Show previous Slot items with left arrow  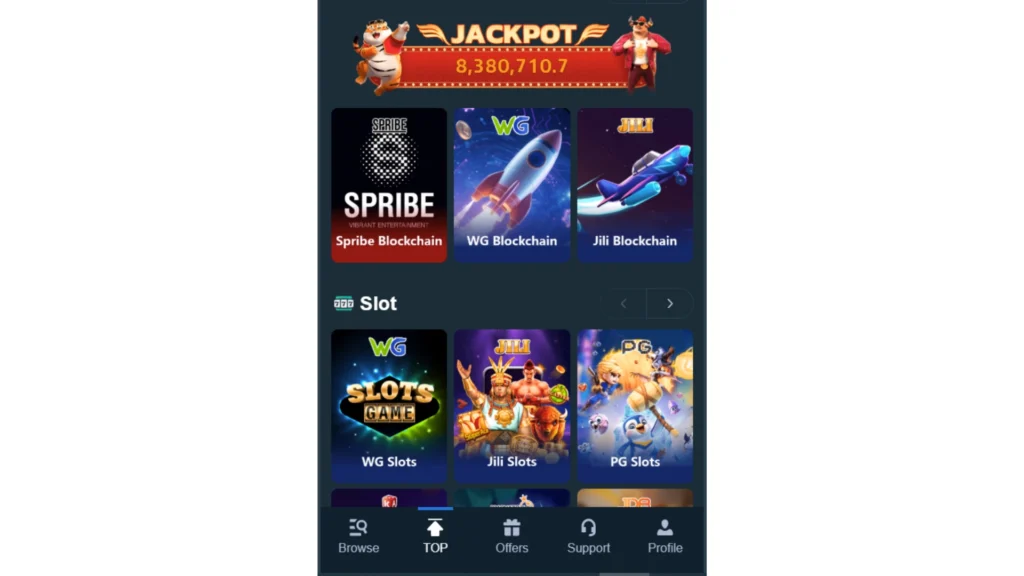tap(624, 303)
